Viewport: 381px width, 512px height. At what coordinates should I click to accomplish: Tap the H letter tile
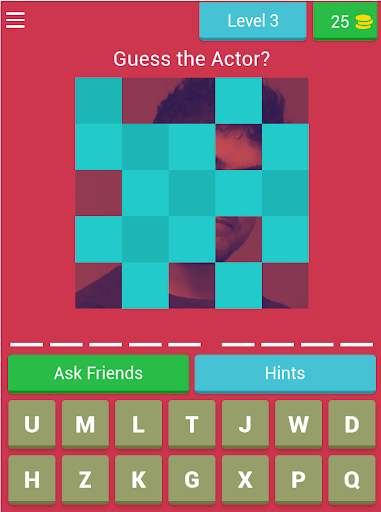[x=32, y=479]
